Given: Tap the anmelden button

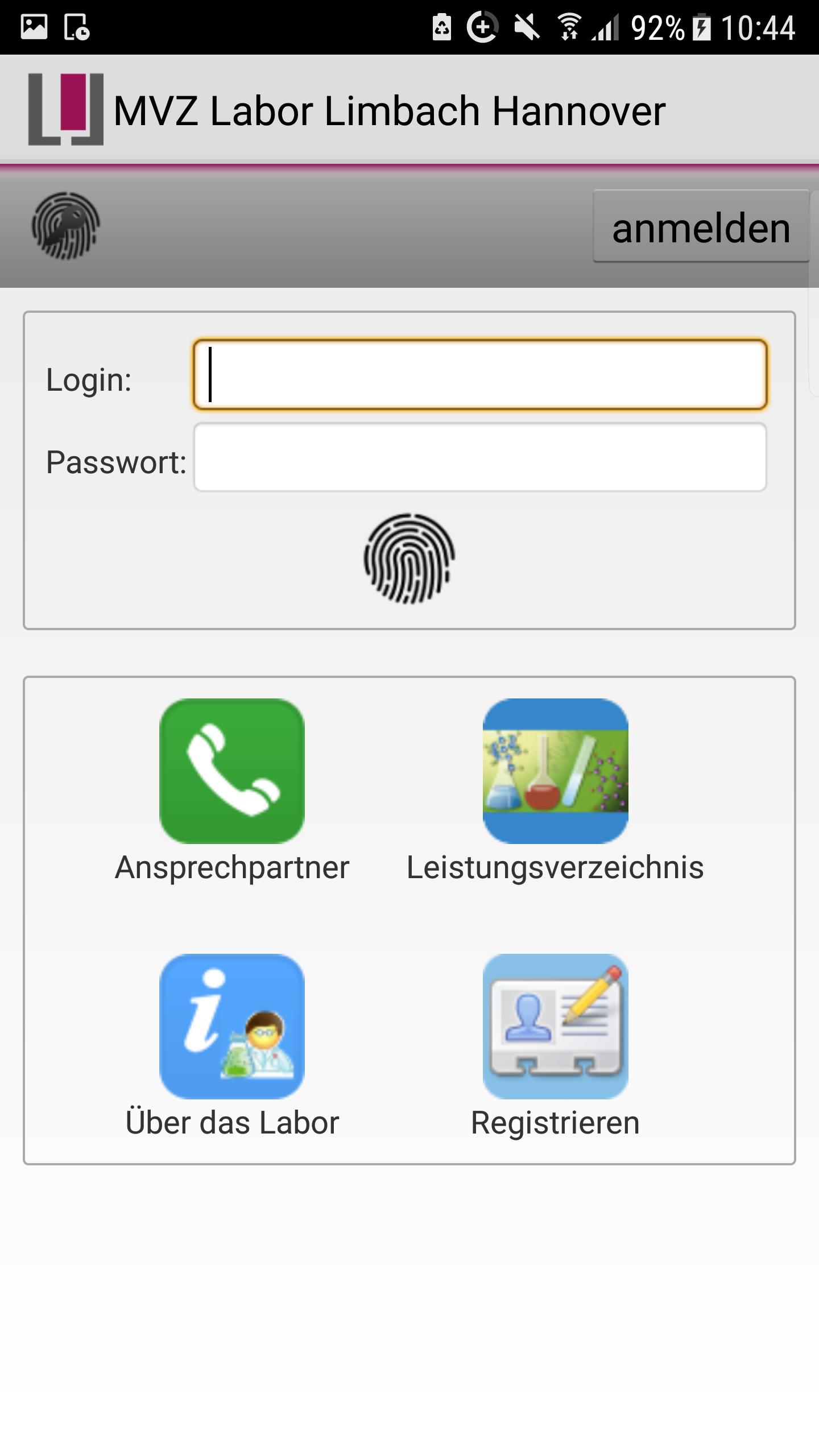Looking at the screenshot, I should 701,227.
